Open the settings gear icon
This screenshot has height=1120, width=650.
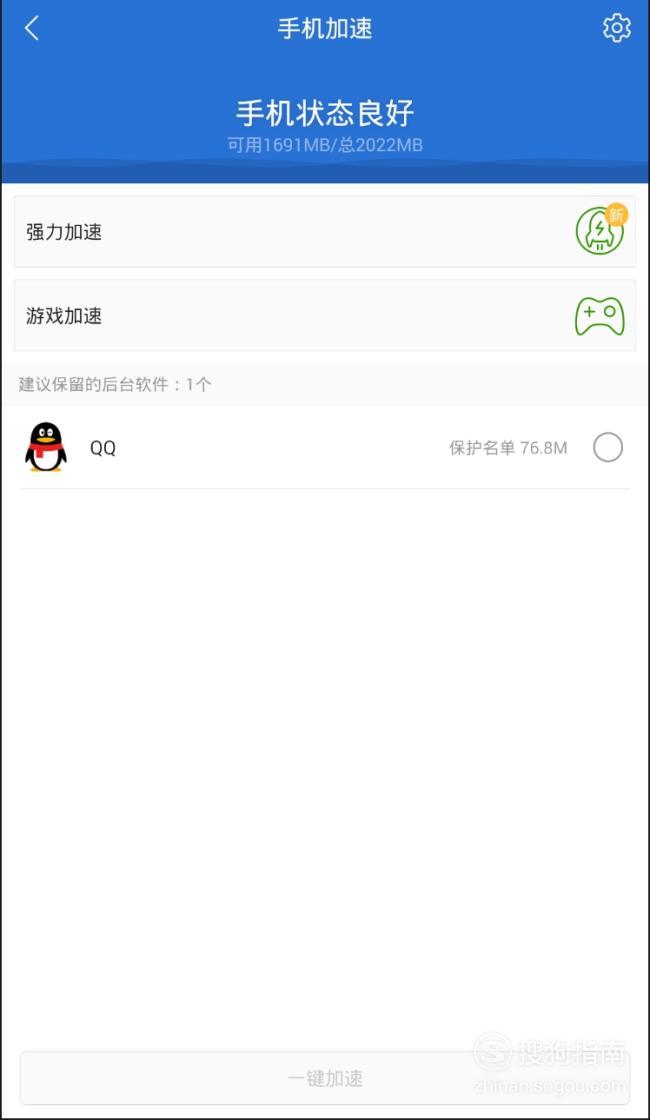coord(616,28)
